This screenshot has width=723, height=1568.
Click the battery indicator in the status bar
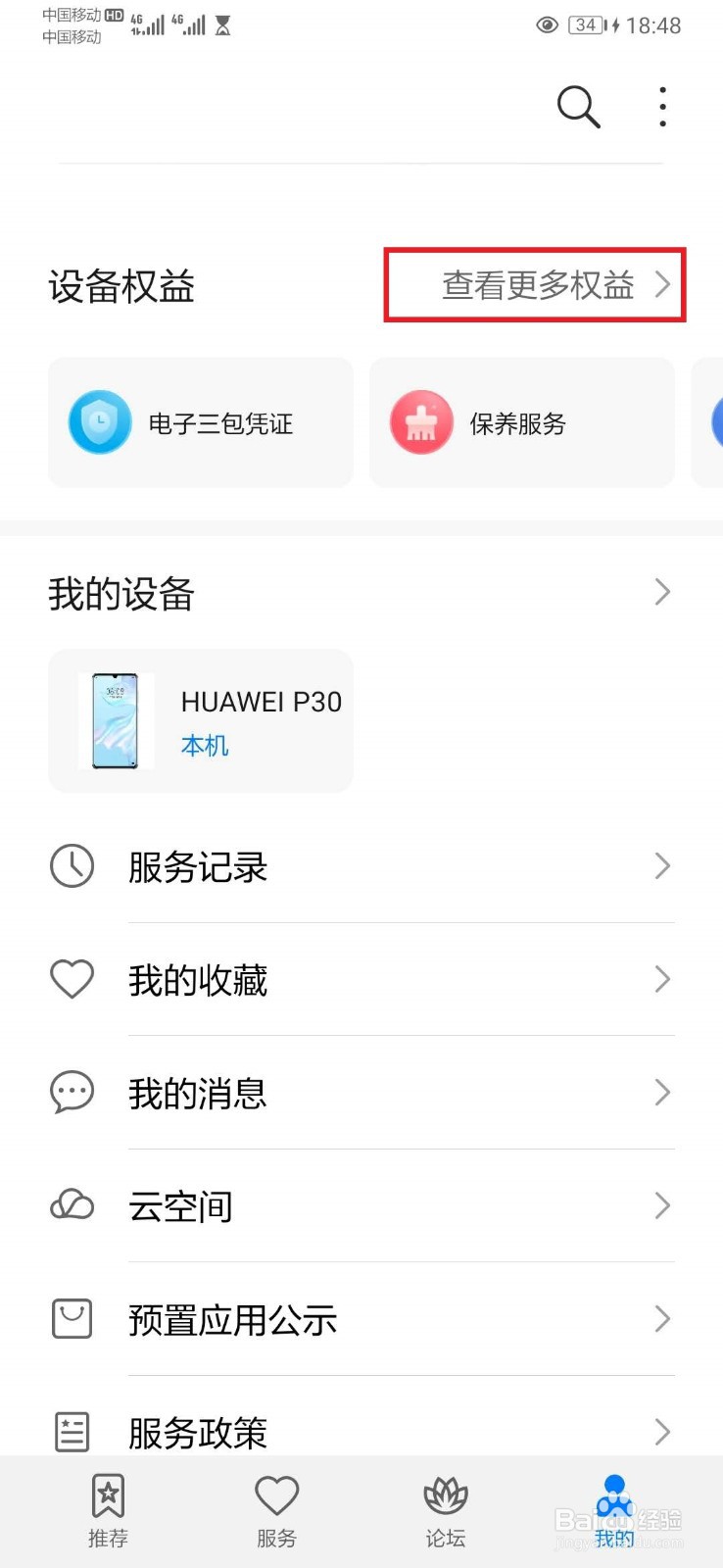pyautogui.click(x=586, y=25)
